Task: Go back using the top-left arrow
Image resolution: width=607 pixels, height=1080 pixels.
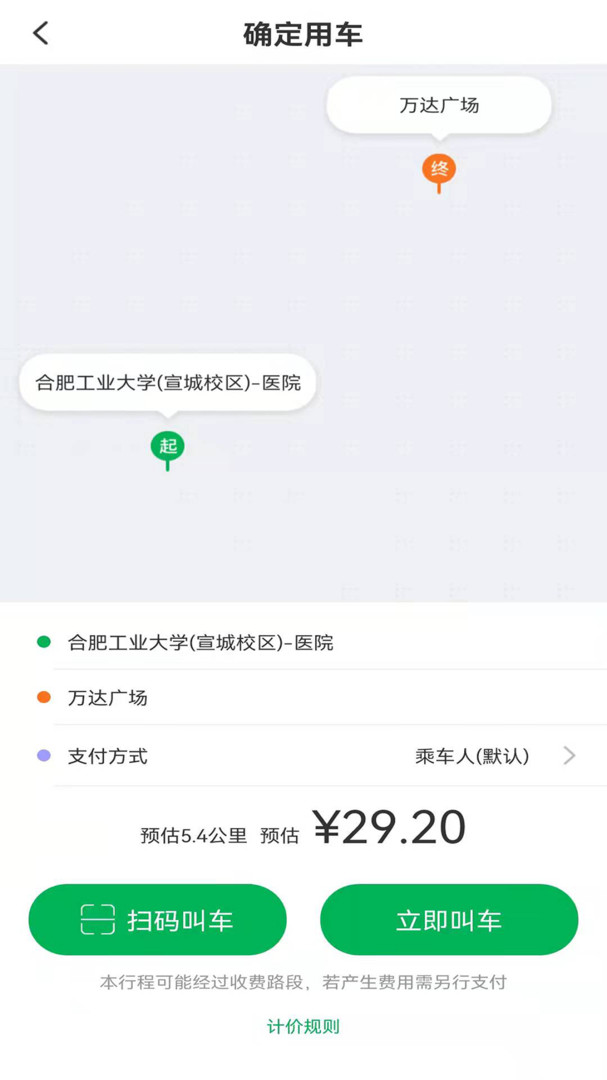Action: click(41, 33)
